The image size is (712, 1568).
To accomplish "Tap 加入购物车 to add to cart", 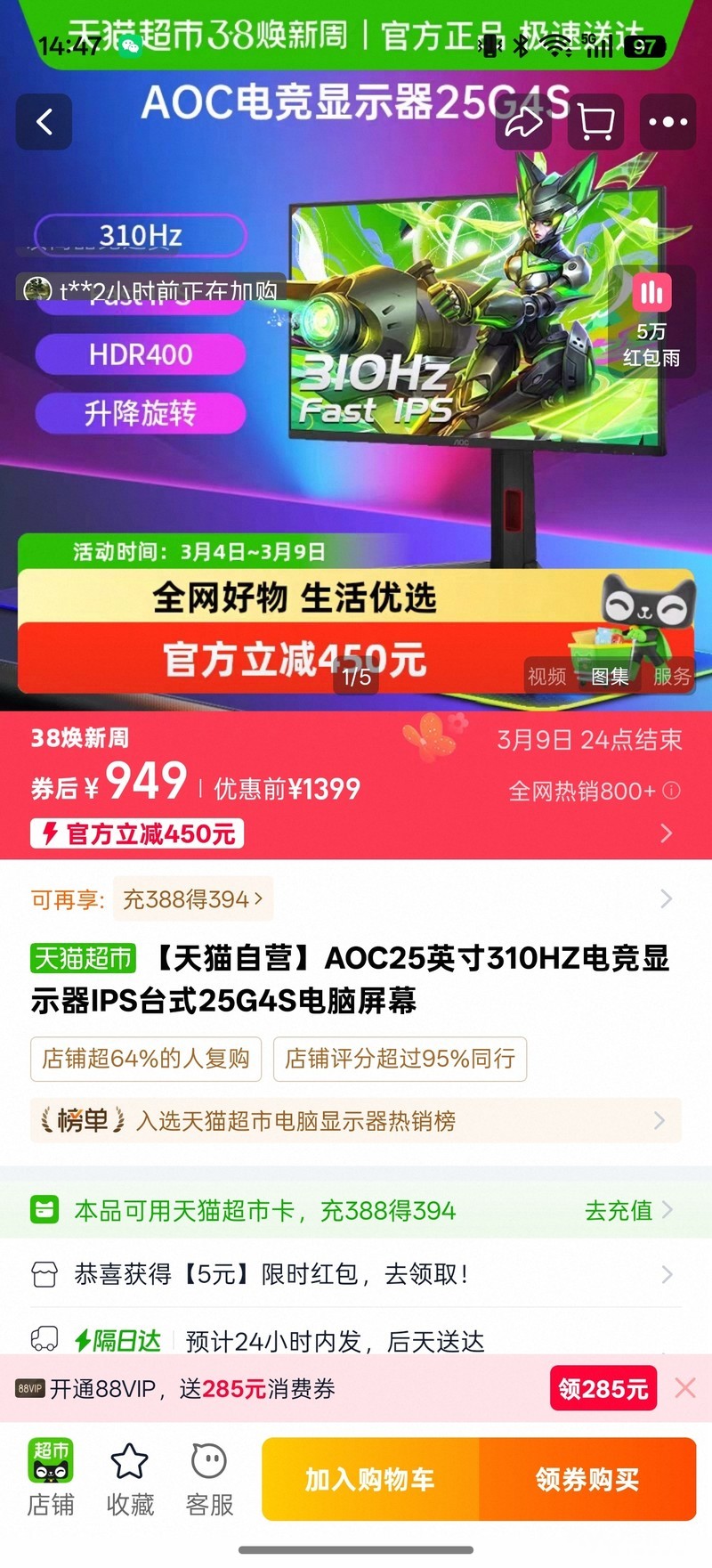I will coord(370,1479).
